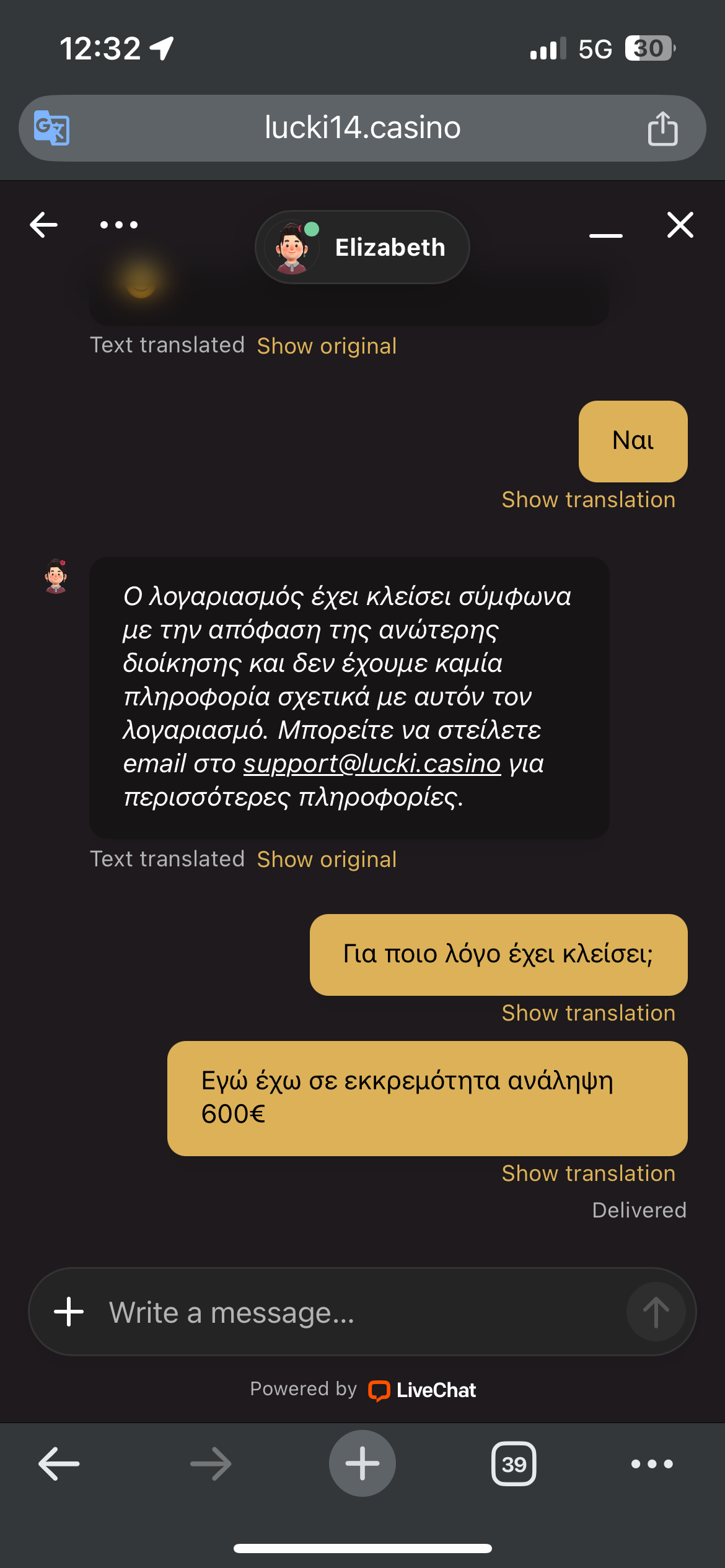Go back in the browser toolbar
Screen dimensions: 725x1568
tap(59, 1464)
